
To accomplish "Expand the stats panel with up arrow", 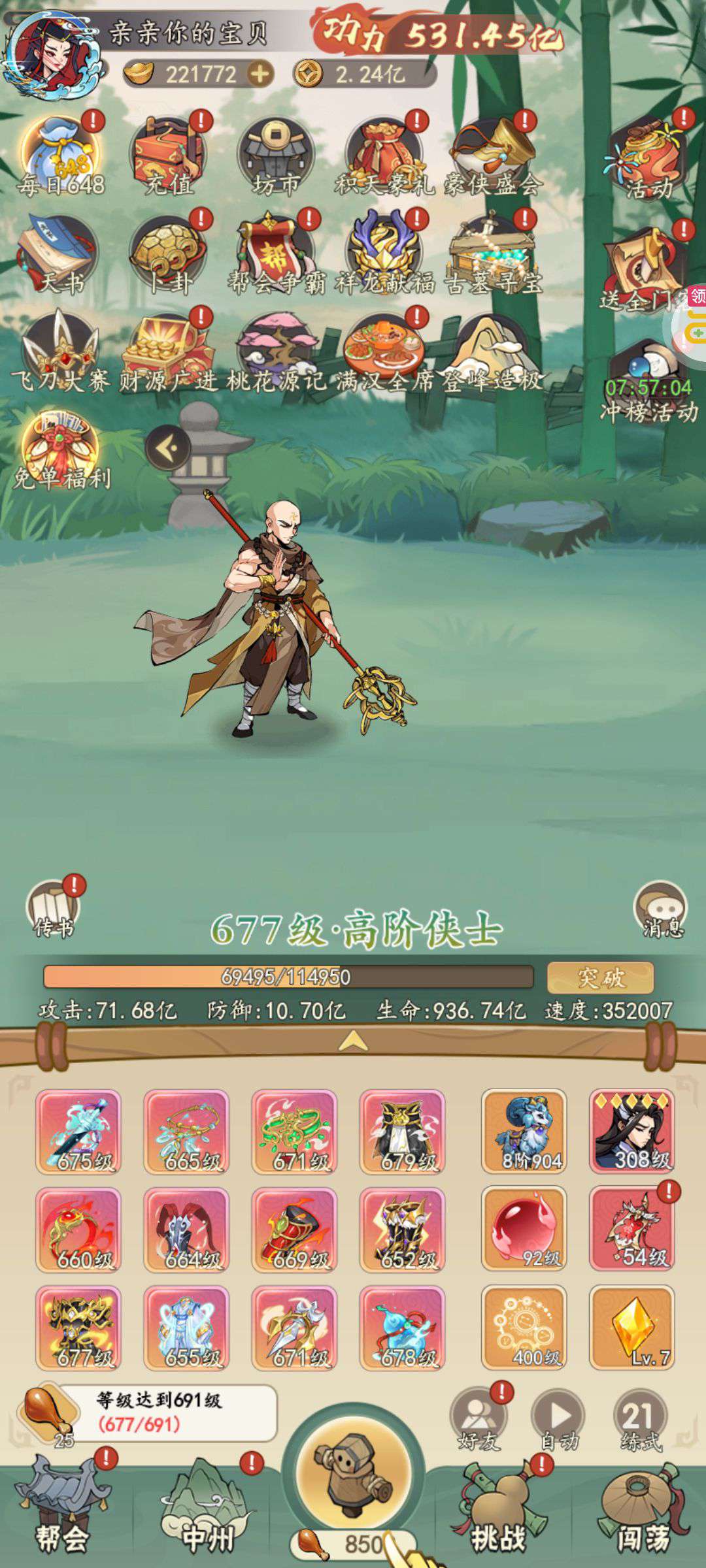I will click(353, 1041).
